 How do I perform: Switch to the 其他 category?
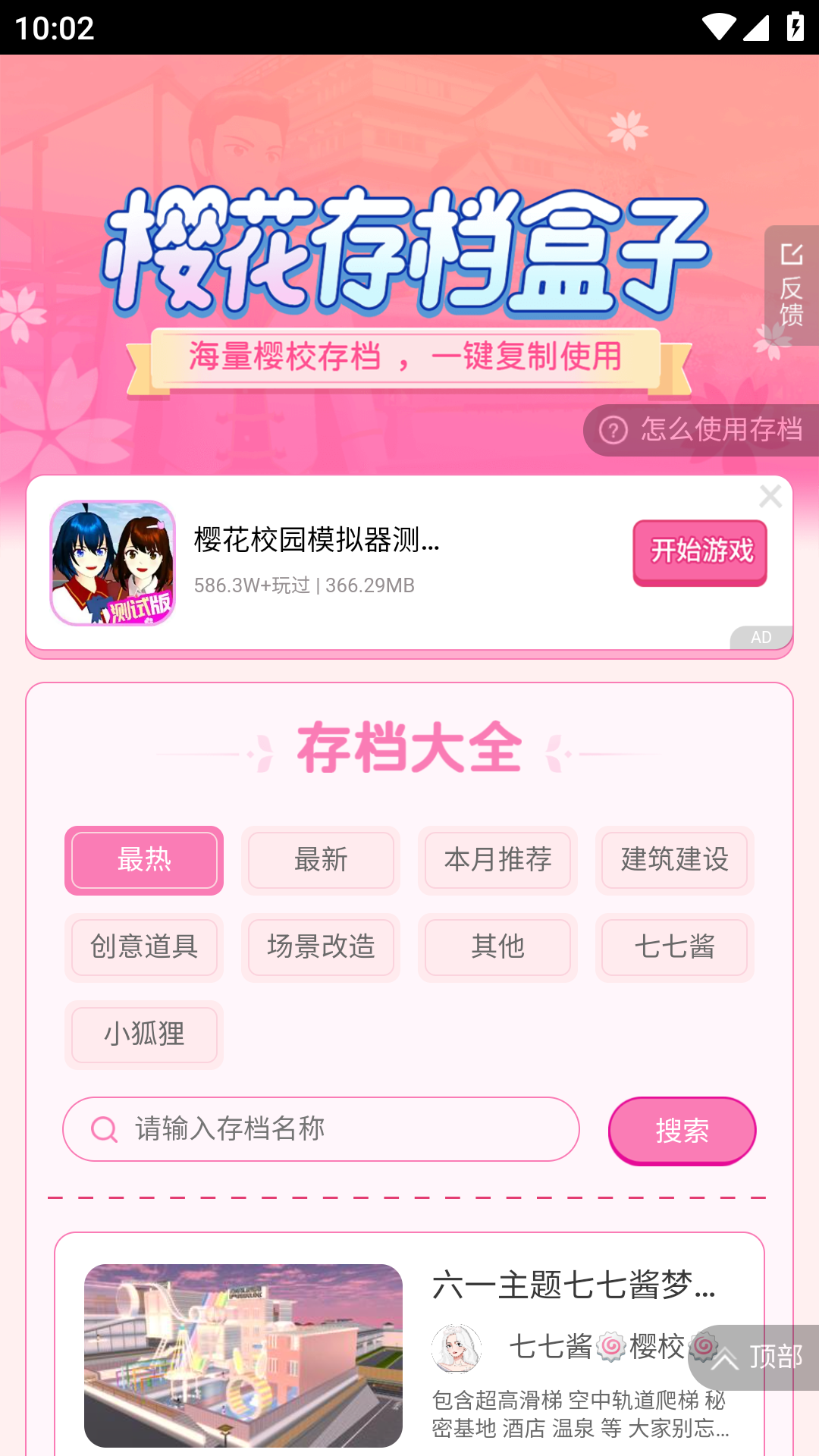click(x=497, y=947)
